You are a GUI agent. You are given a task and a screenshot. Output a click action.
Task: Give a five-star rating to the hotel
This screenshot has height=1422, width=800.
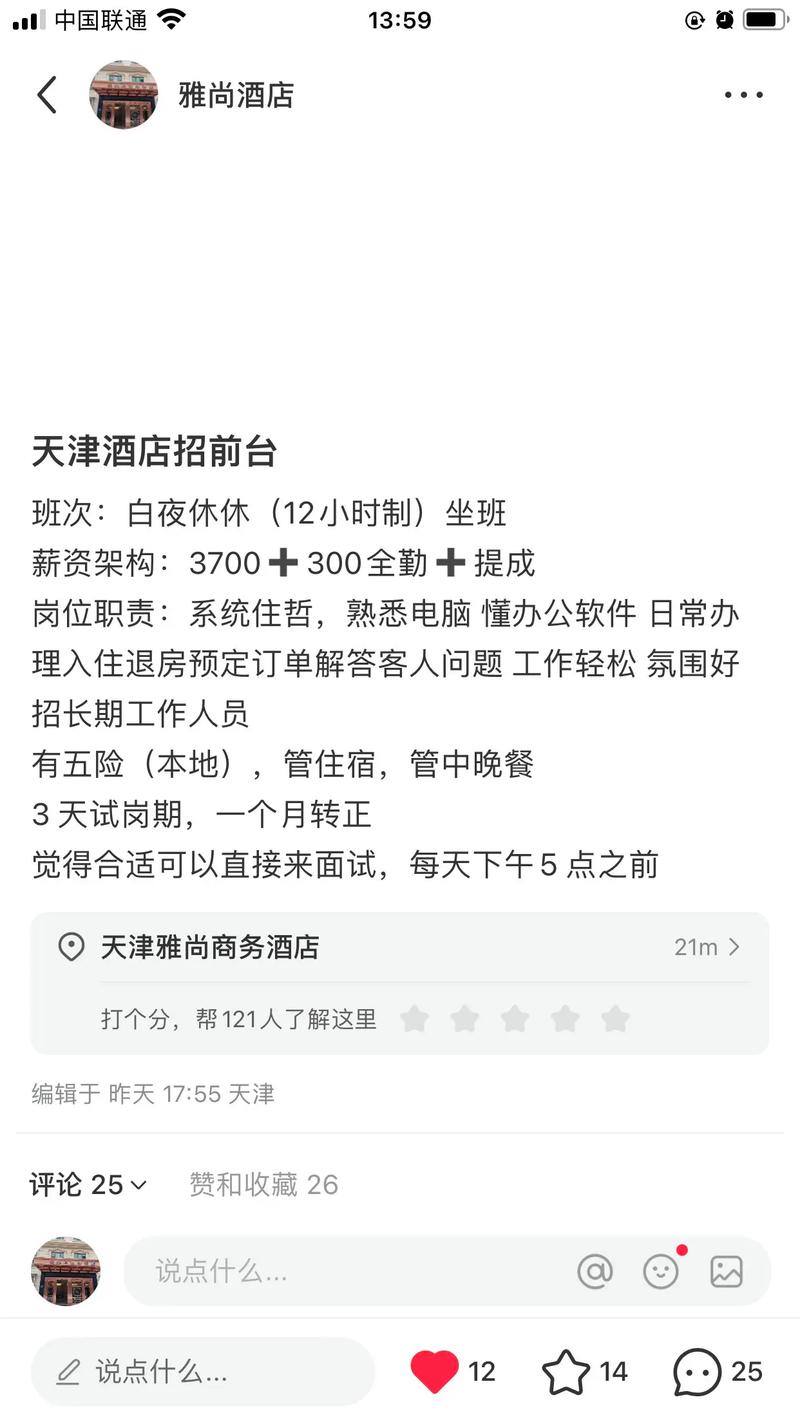[615, 1018]
